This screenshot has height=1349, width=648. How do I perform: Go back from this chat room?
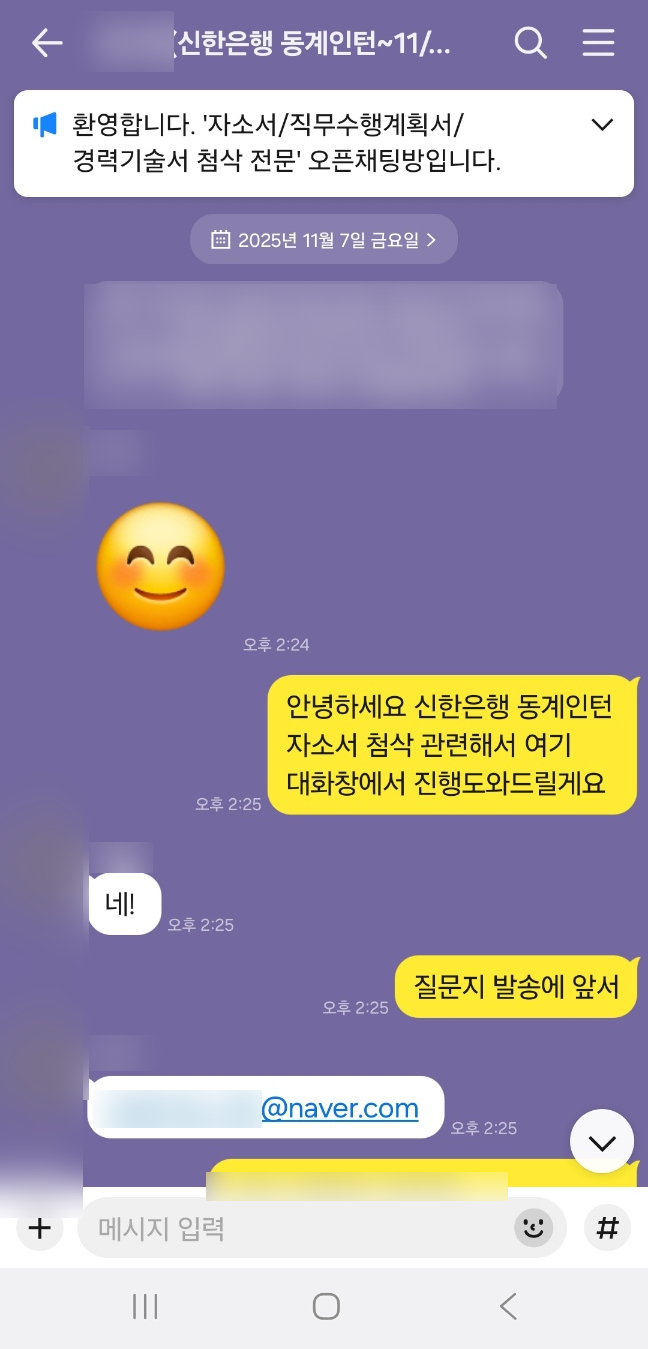47,43
